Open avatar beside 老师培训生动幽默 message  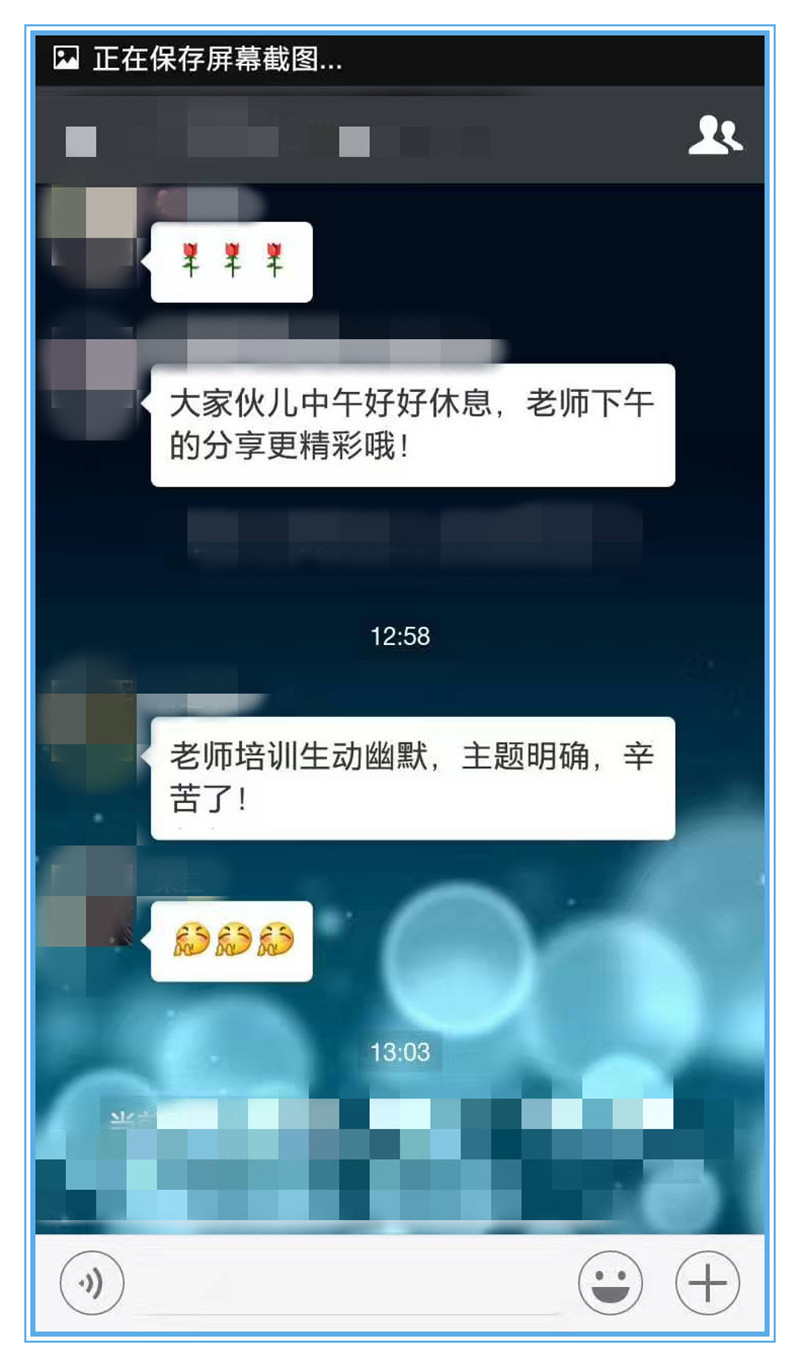point(92,735)
